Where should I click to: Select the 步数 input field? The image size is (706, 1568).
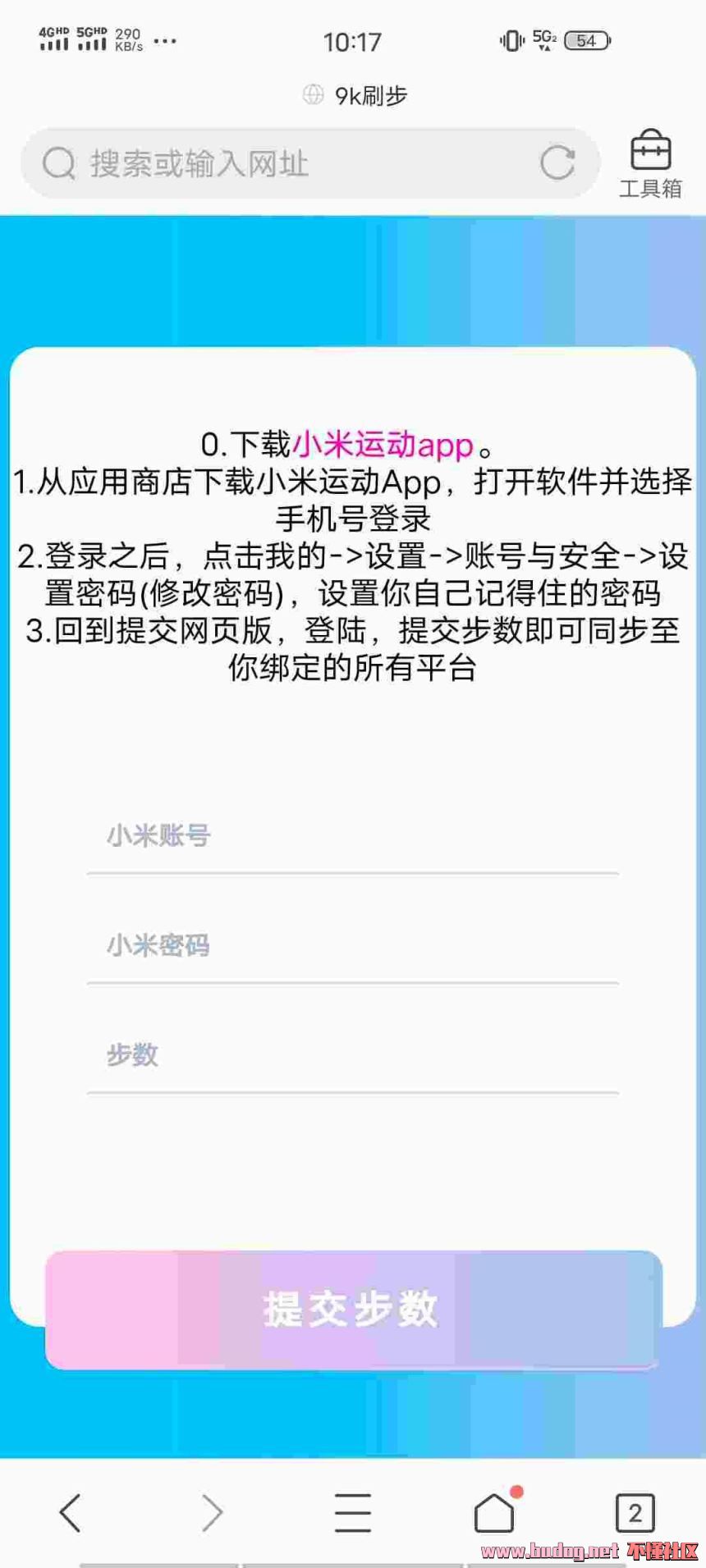click(353, 1054)
